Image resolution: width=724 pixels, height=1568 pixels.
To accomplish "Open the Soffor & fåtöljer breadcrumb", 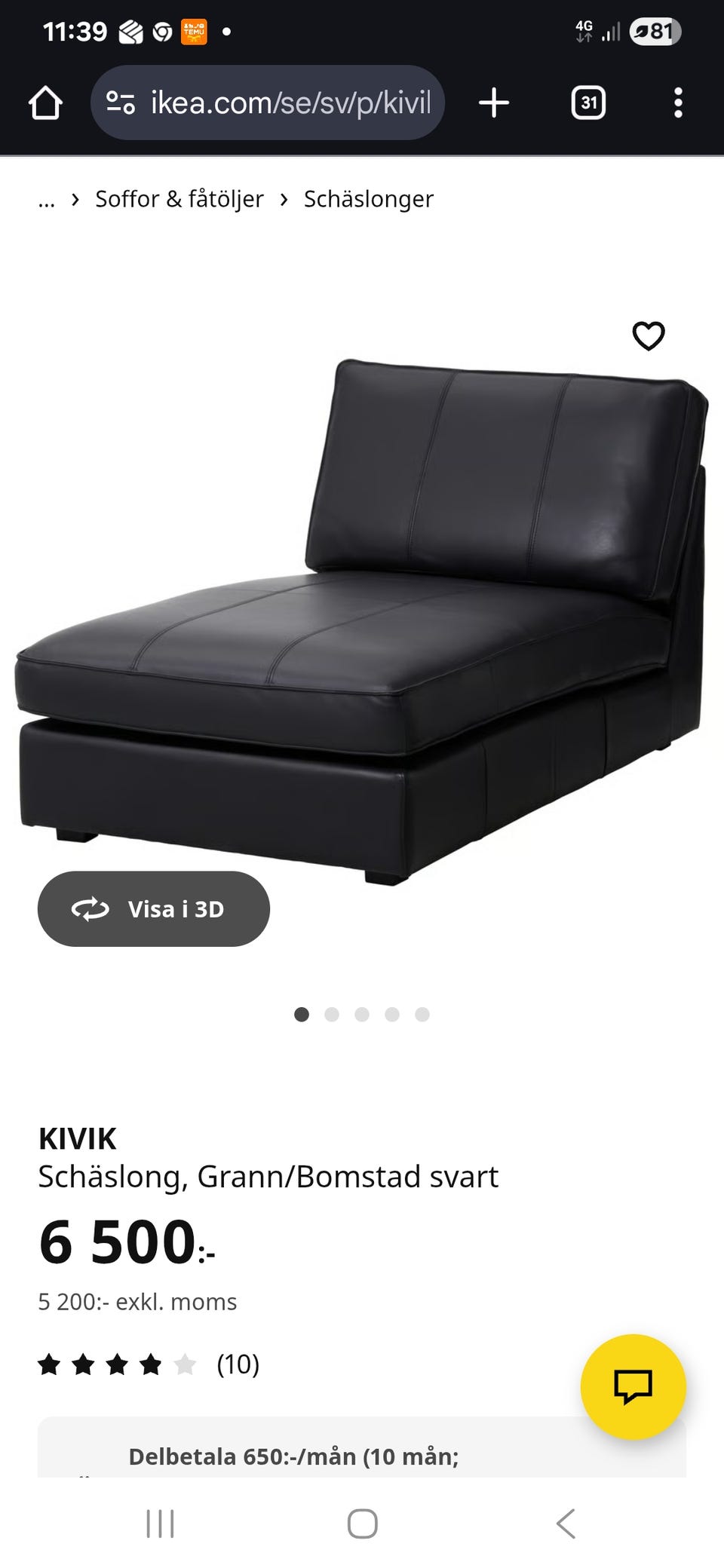I will [x=179, y=199].
